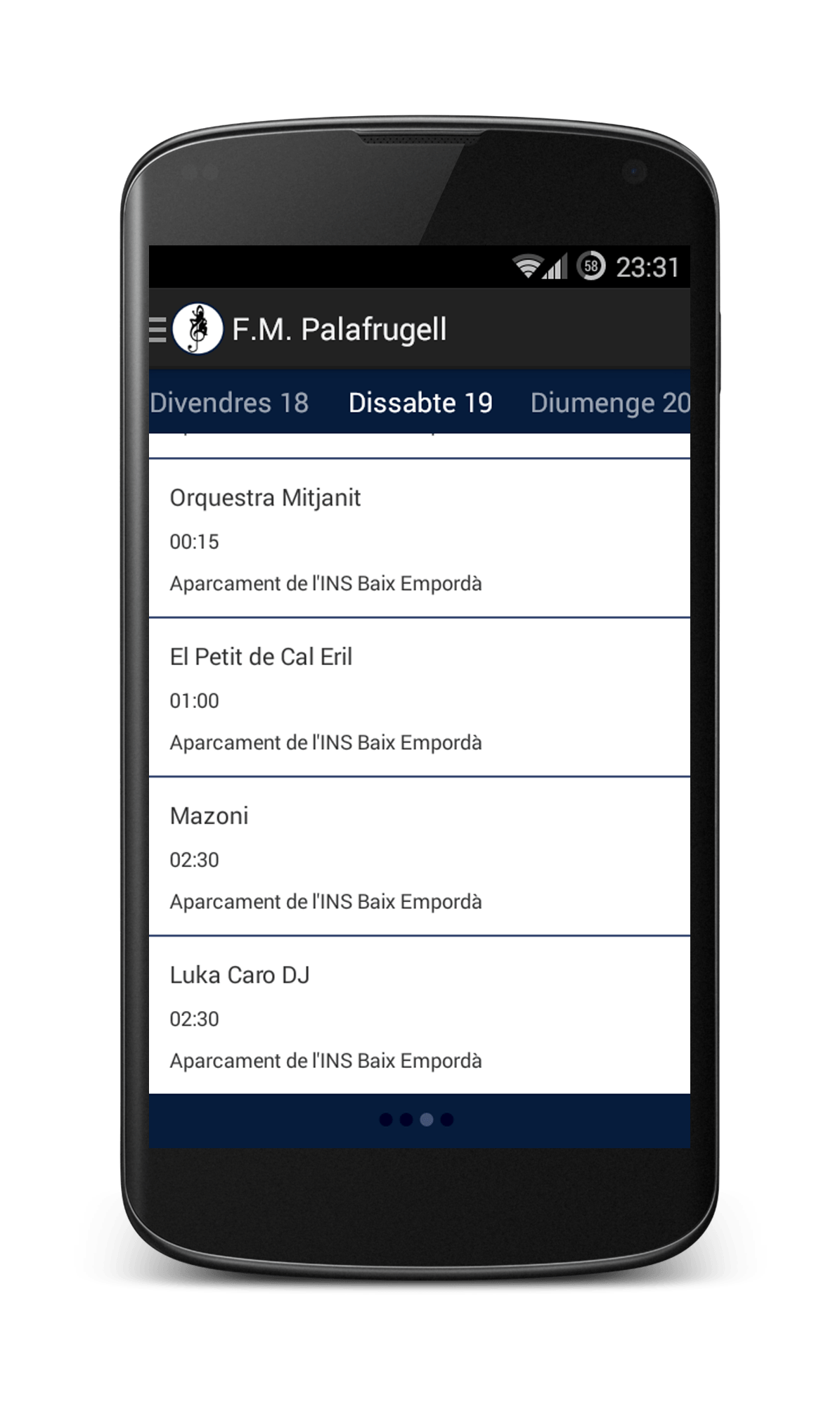Switch to the Diumenge 20 tab
Viewport: 840px width, 1402px height.
pyautogui.click(x=610, y=403)
